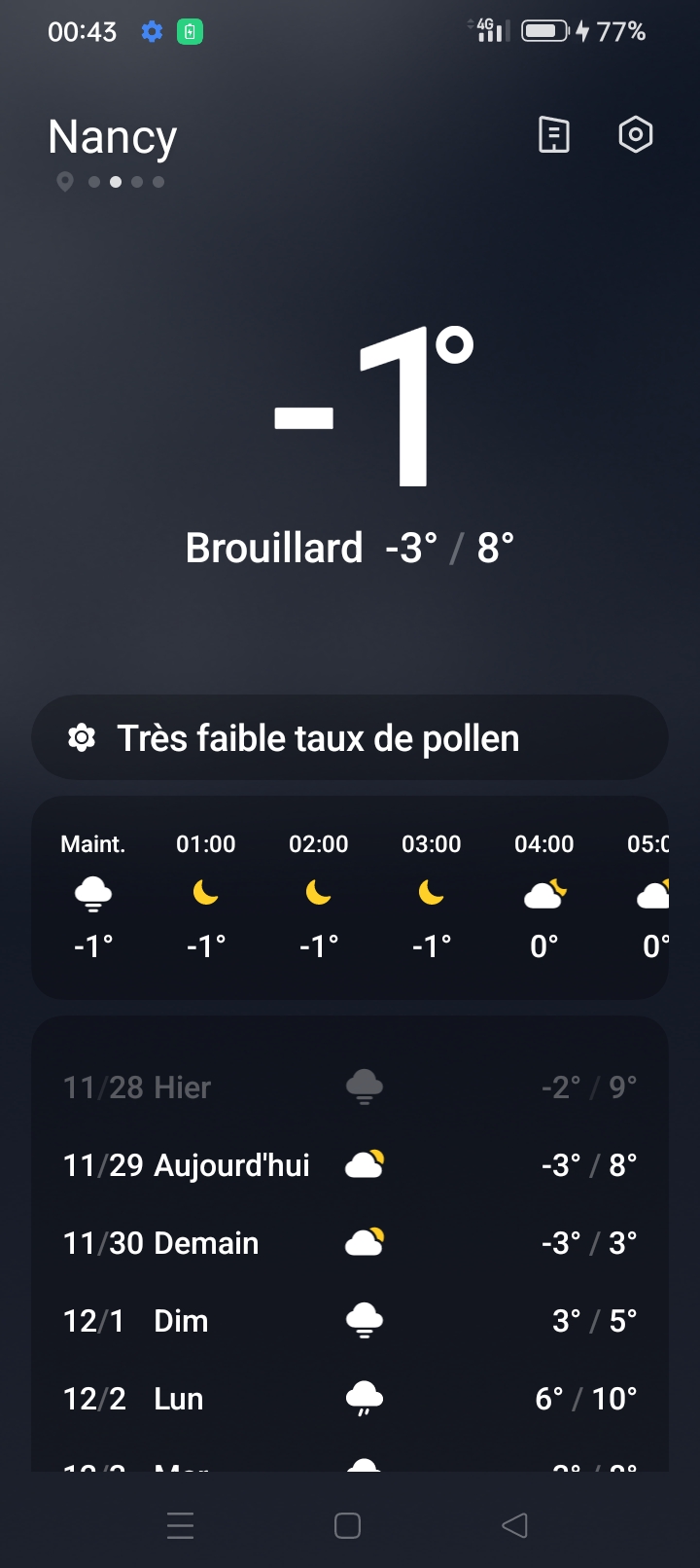The width and height of the screenshot is (700, 1568).
Task: Open the Très faible taux de pollen banner
Action: pyautogui.click(x=350, y=737)
